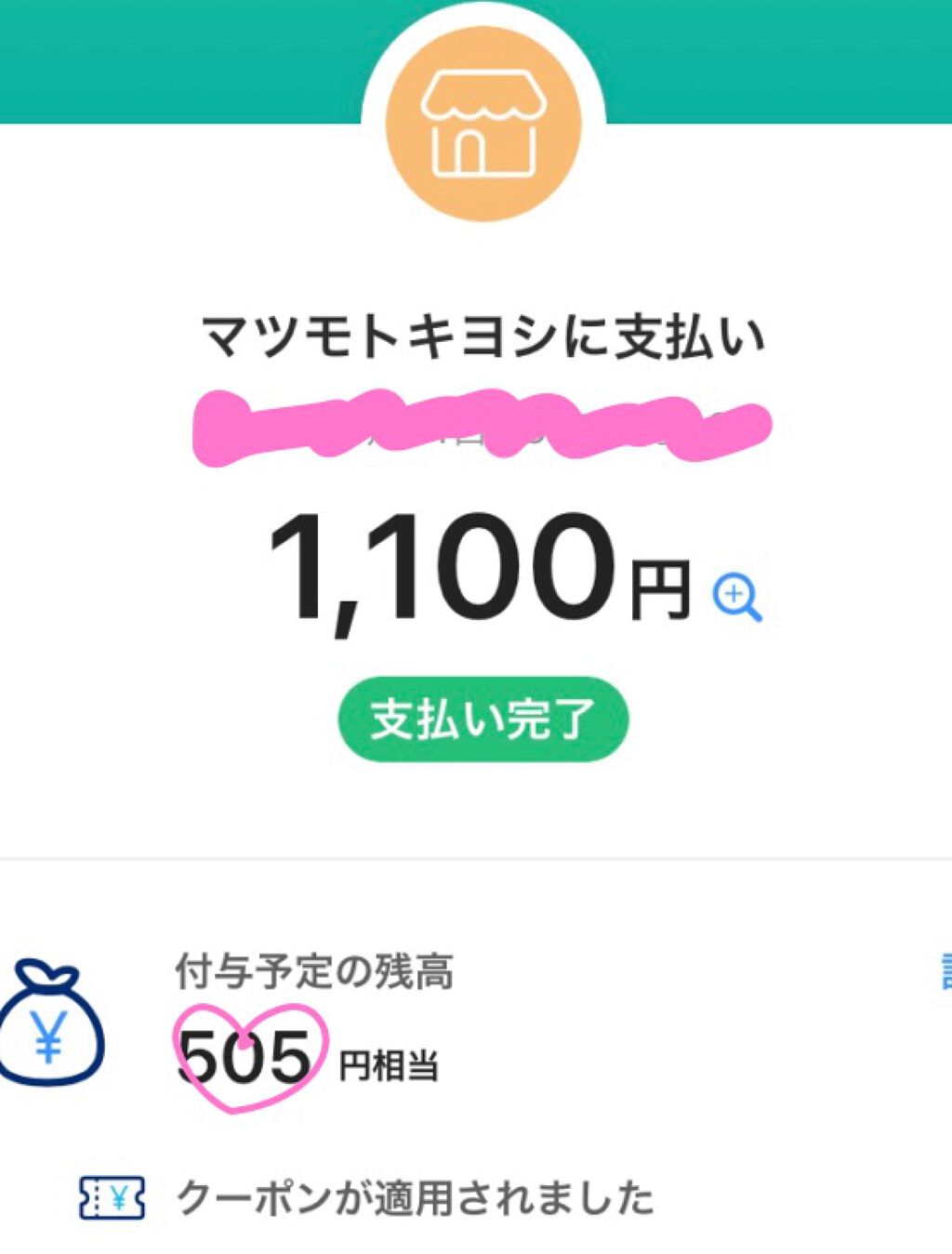Select the divider line above 付与予定の残高

pos(476,860)
